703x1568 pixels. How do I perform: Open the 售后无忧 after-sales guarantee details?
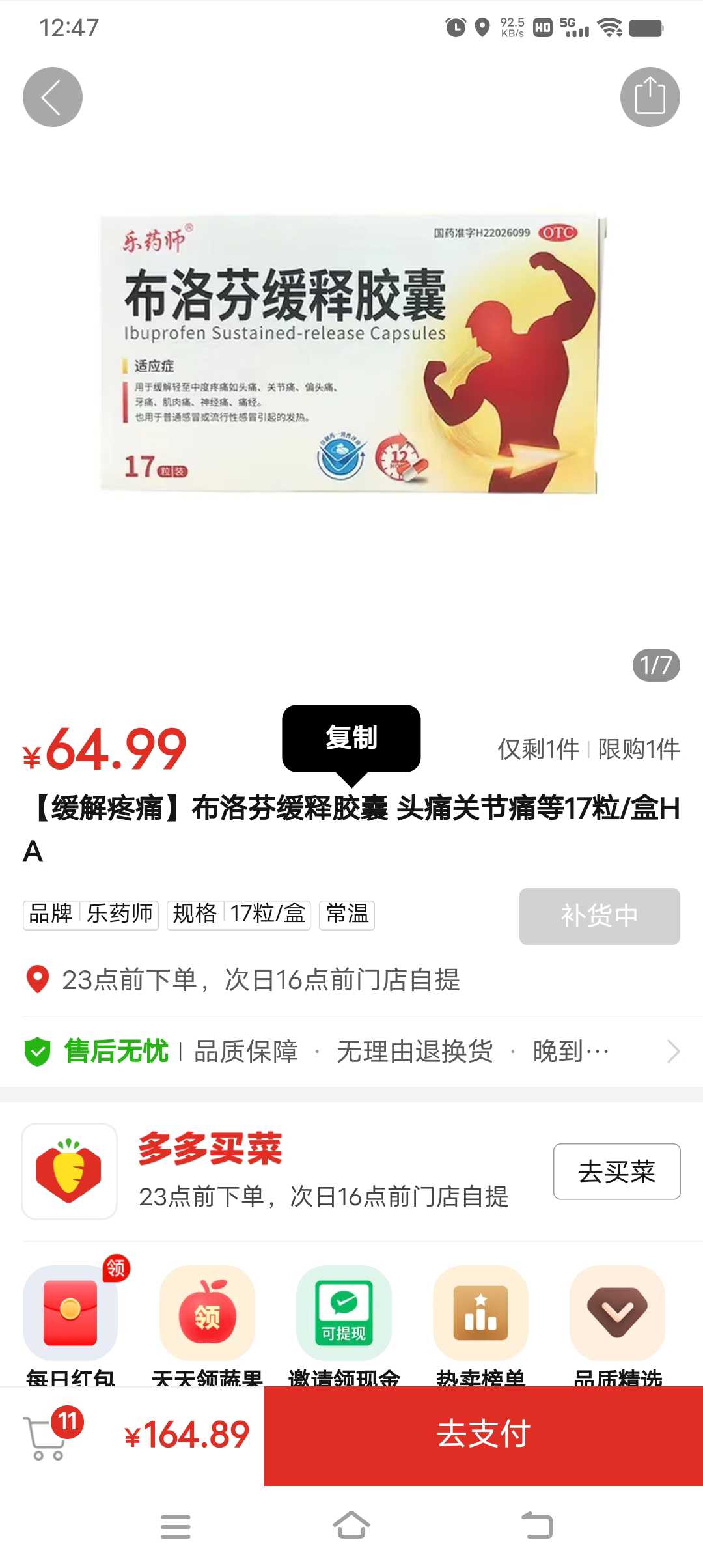351,1051
